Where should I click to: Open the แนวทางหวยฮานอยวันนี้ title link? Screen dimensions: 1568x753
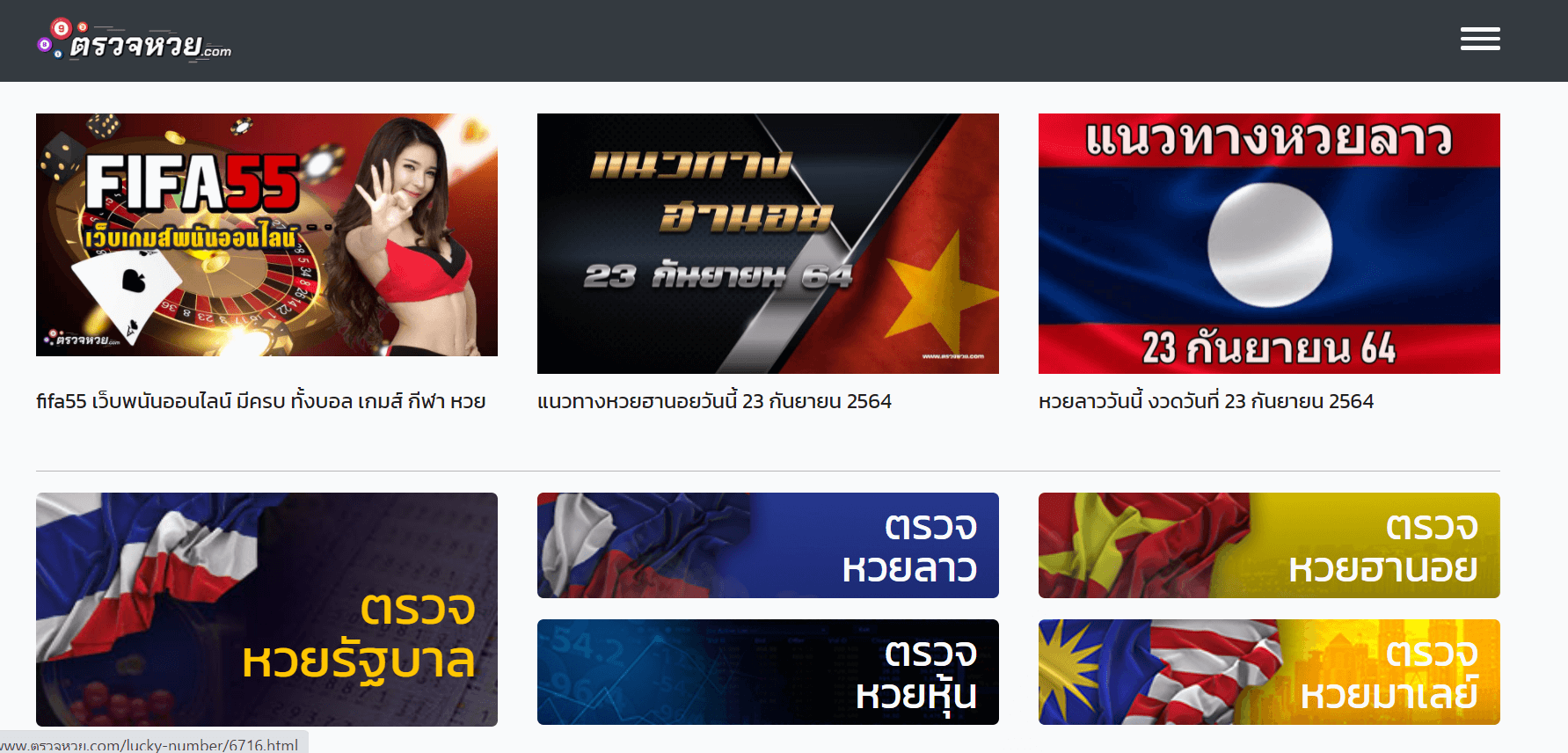click(x=714, y=401)
